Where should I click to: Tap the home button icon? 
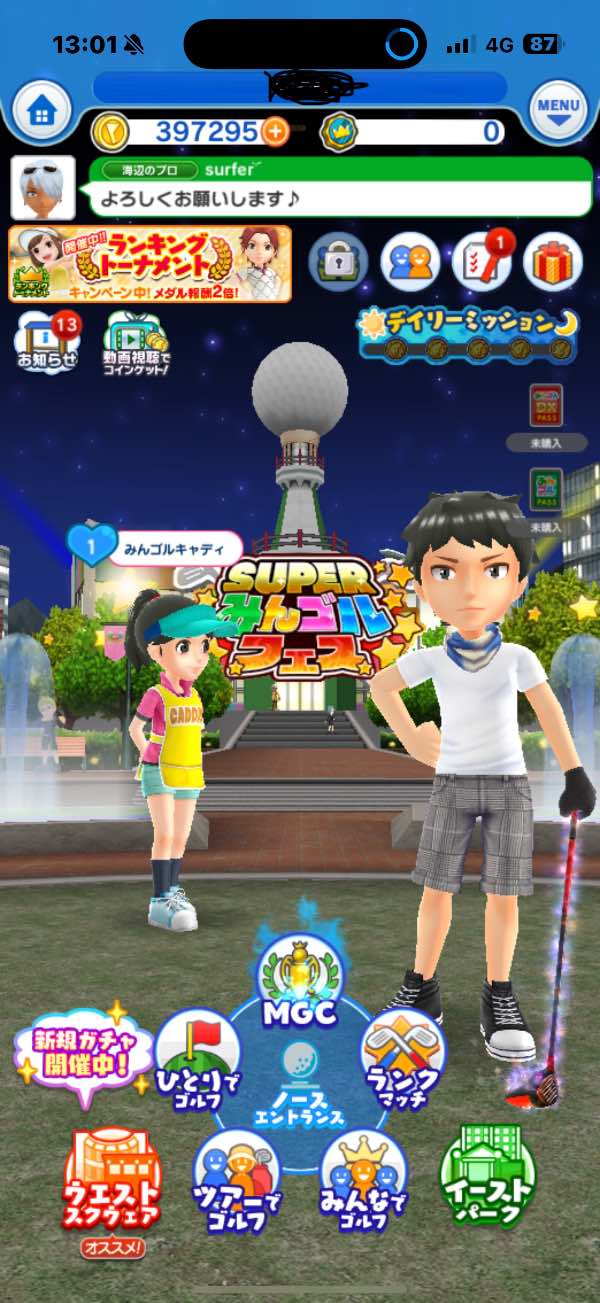(41, 111)
